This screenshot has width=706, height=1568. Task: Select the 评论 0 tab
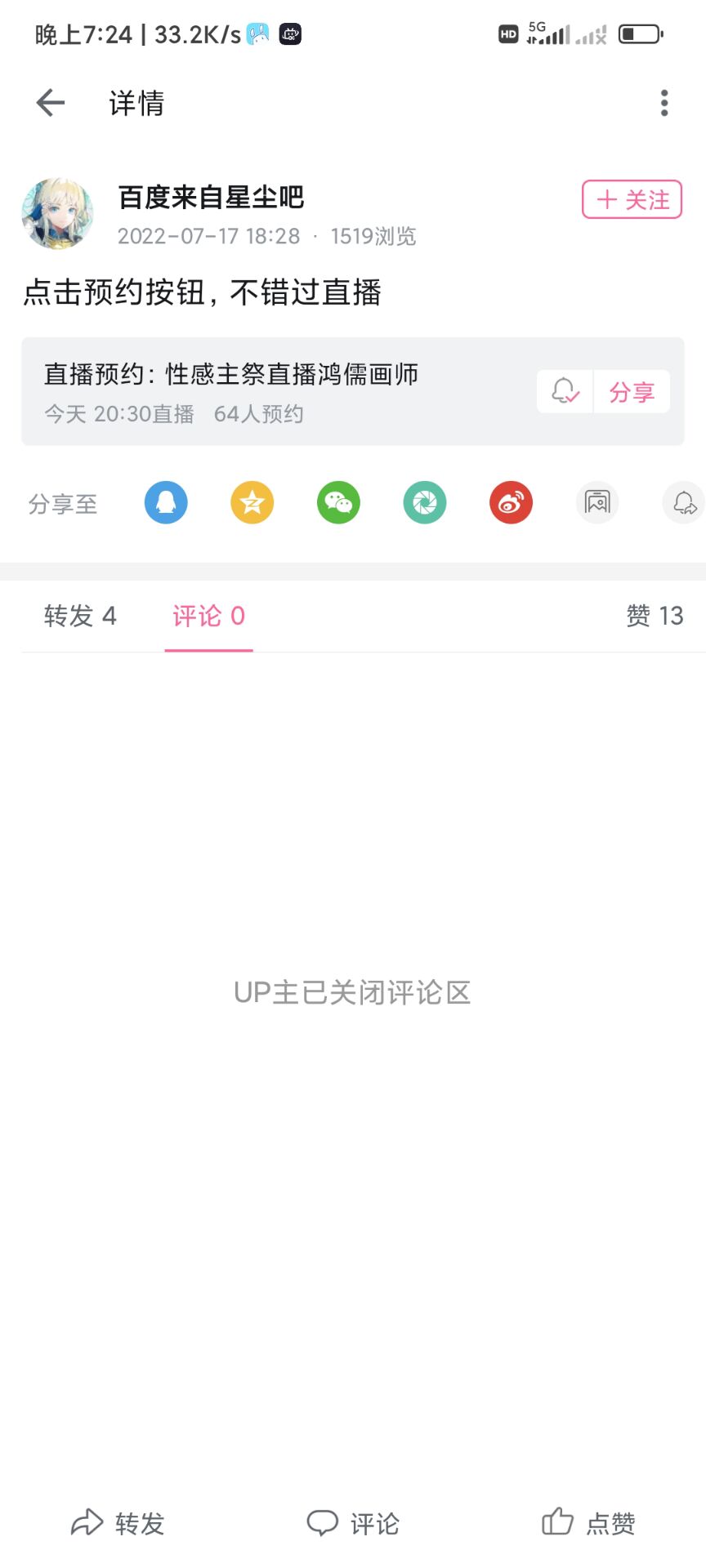click(208, 616)
